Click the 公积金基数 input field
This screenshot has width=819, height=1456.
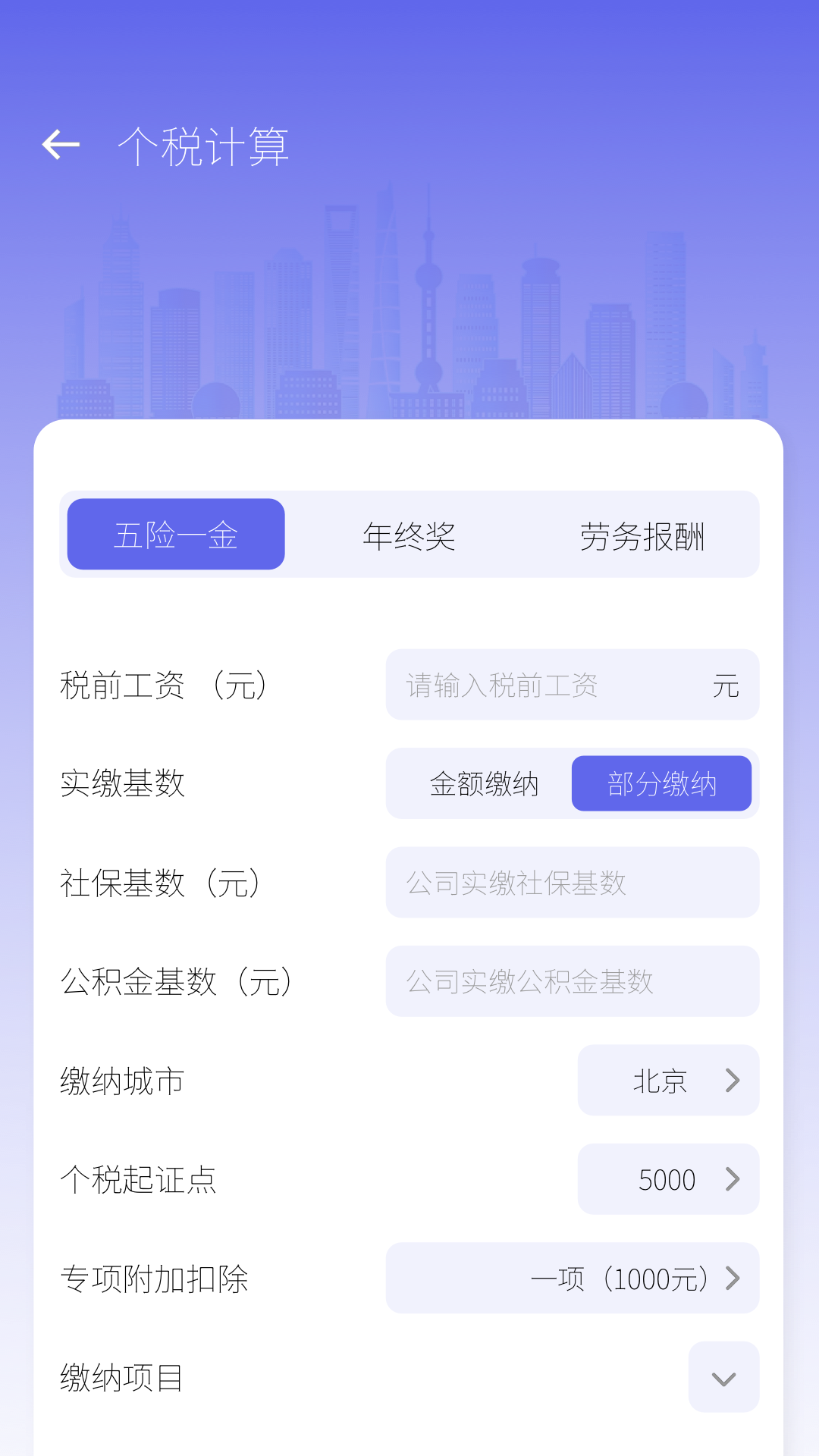(572, 982)
